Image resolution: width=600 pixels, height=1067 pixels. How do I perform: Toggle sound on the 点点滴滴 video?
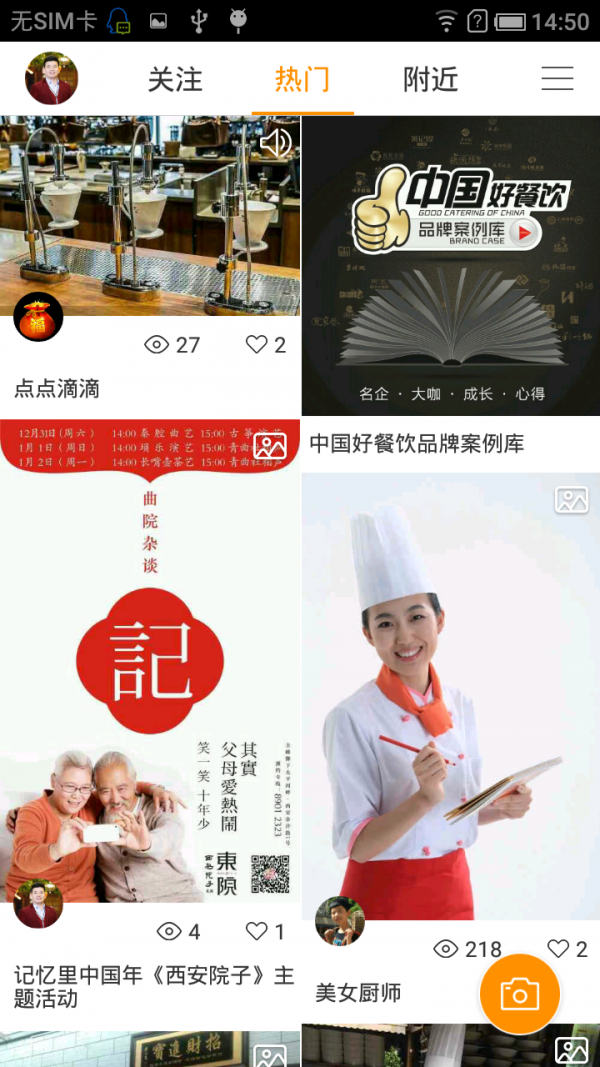tap(275, 143)
